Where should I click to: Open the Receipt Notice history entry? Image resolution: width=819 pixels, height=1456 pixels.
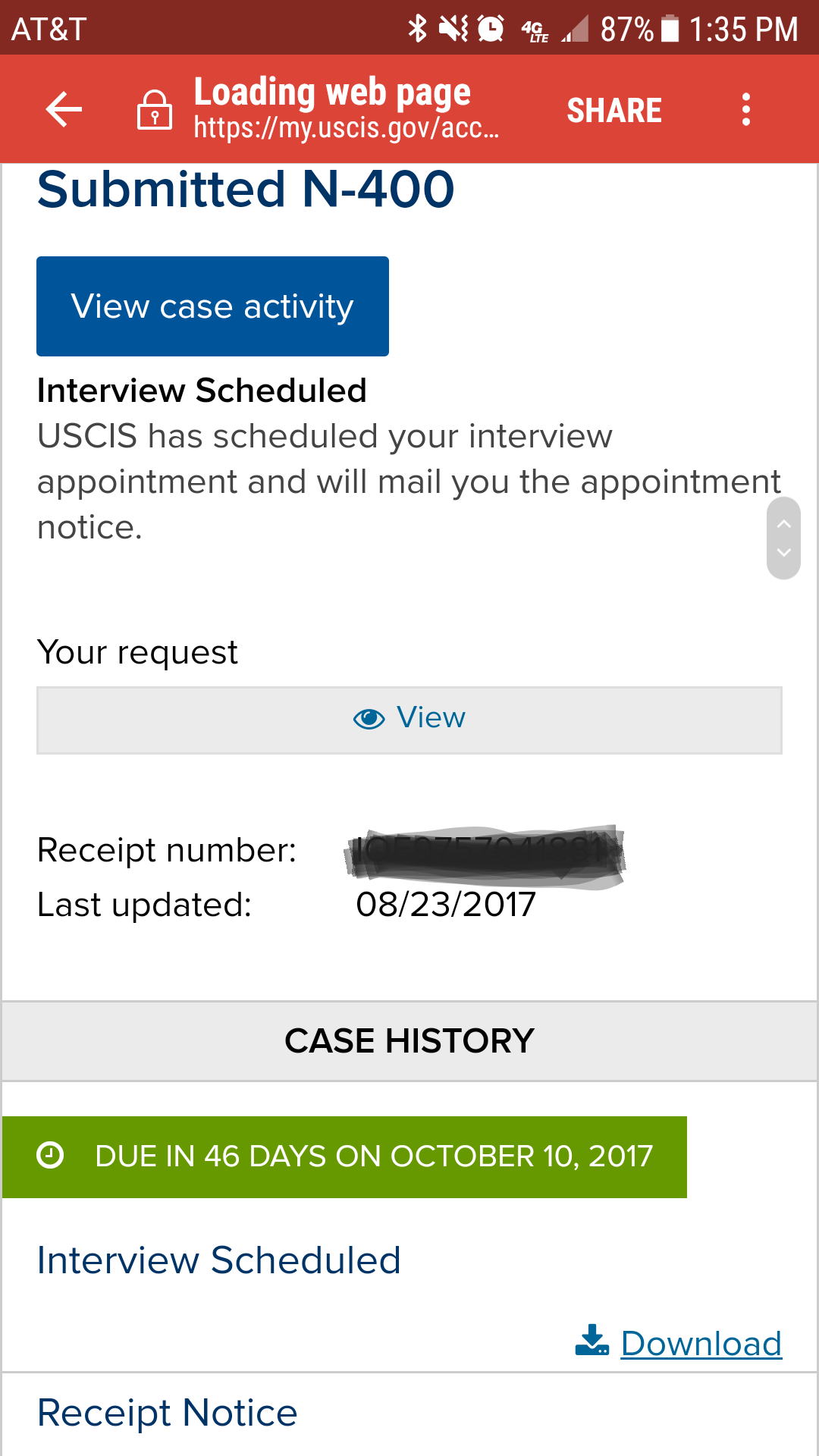[x=168, y=1414]
